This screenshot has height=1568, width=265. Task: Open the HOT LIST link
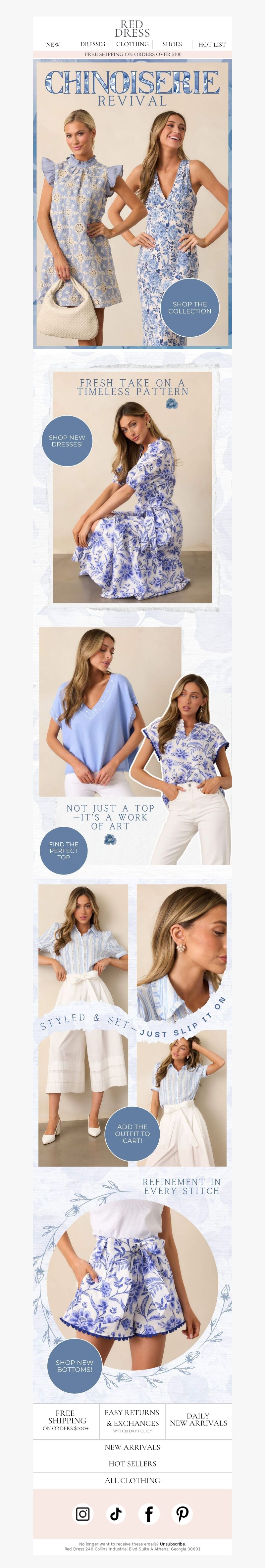tap(211, 44)
